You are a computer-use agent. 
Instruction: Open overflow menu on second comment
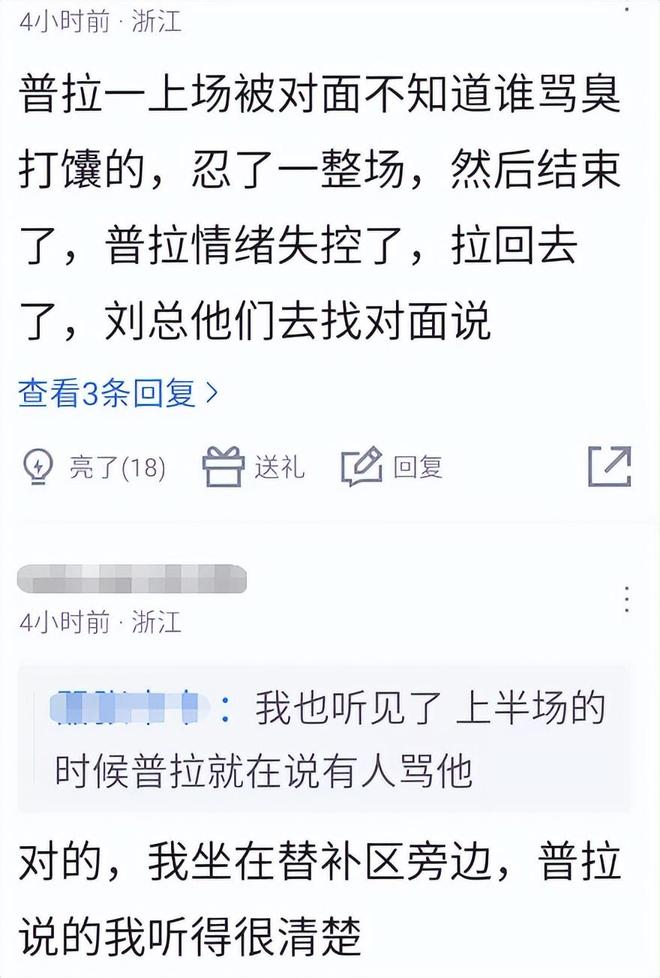[x=627, y=599]
